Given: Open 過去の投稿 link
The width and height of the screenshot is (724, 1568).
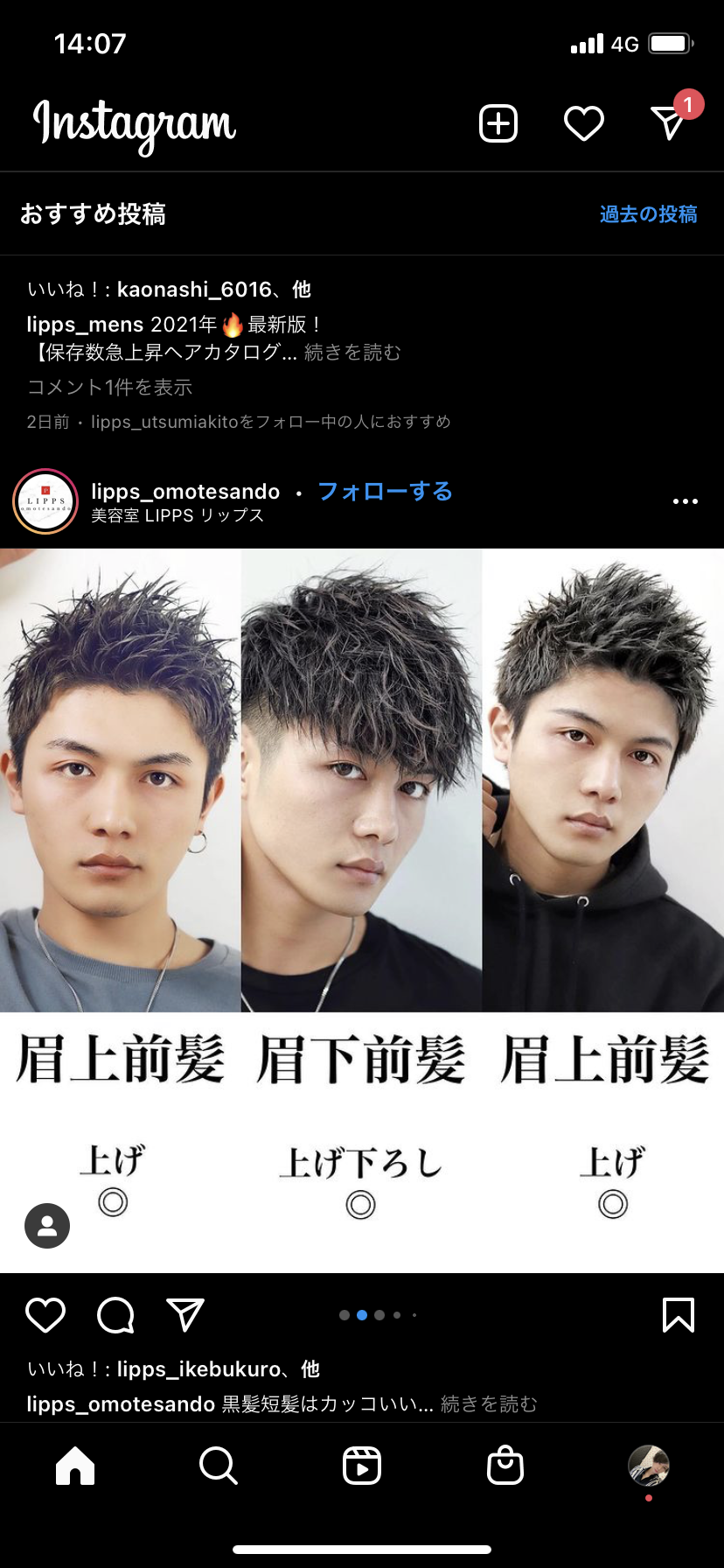Looking at the screenshot, I should pos(648,214).
